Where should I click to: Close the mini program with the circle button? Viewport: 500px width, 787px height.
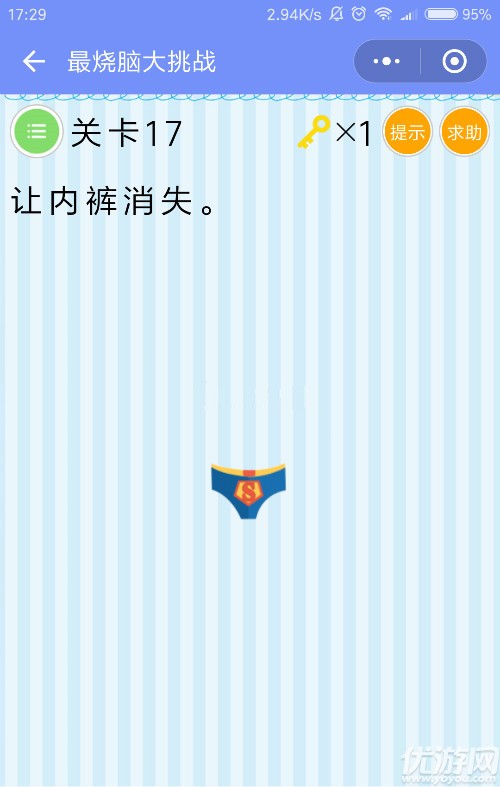(454, 61)
